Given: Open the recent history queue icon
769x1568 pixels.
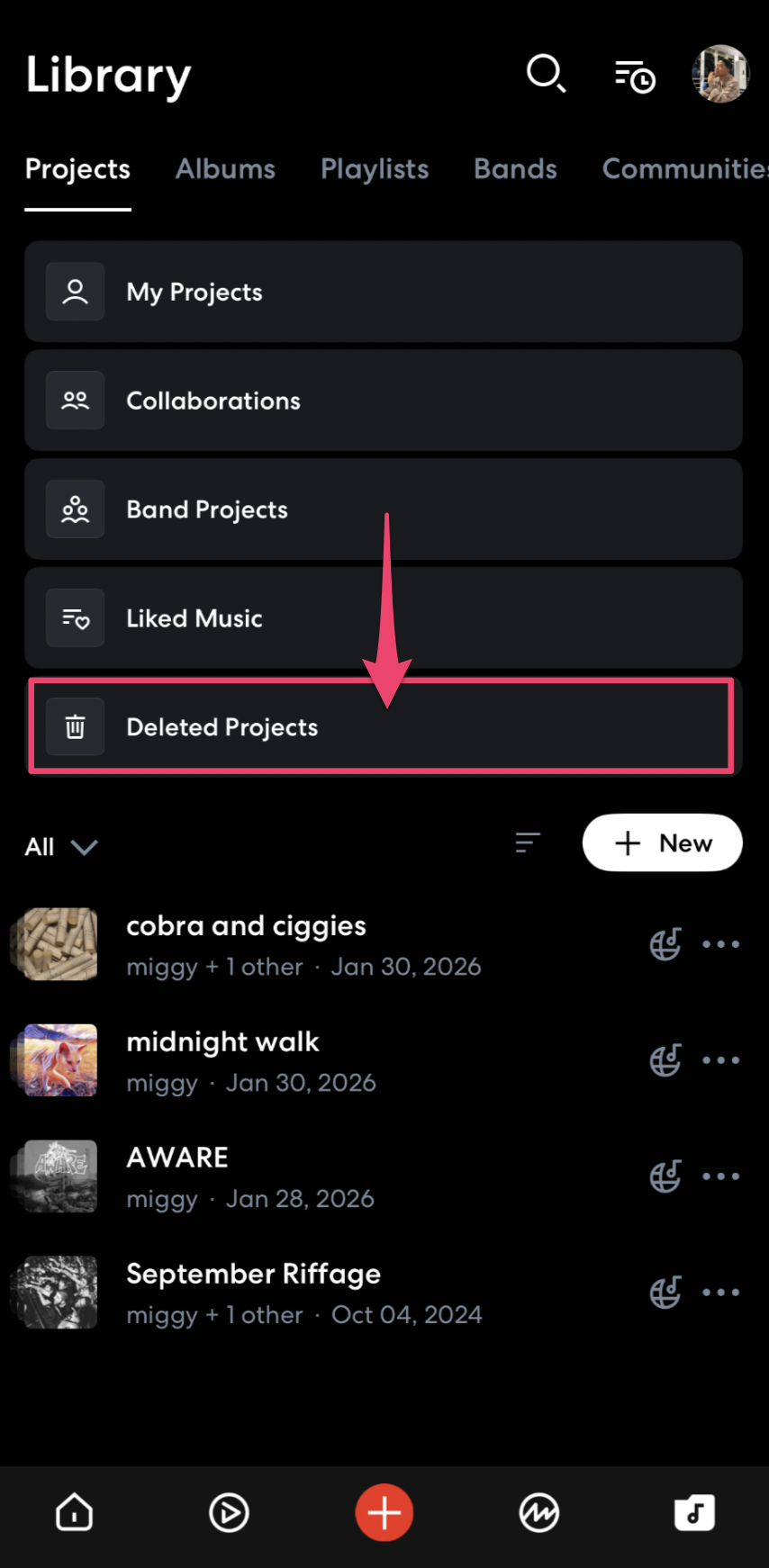Looking at the screenshot, I should (635, 77).
